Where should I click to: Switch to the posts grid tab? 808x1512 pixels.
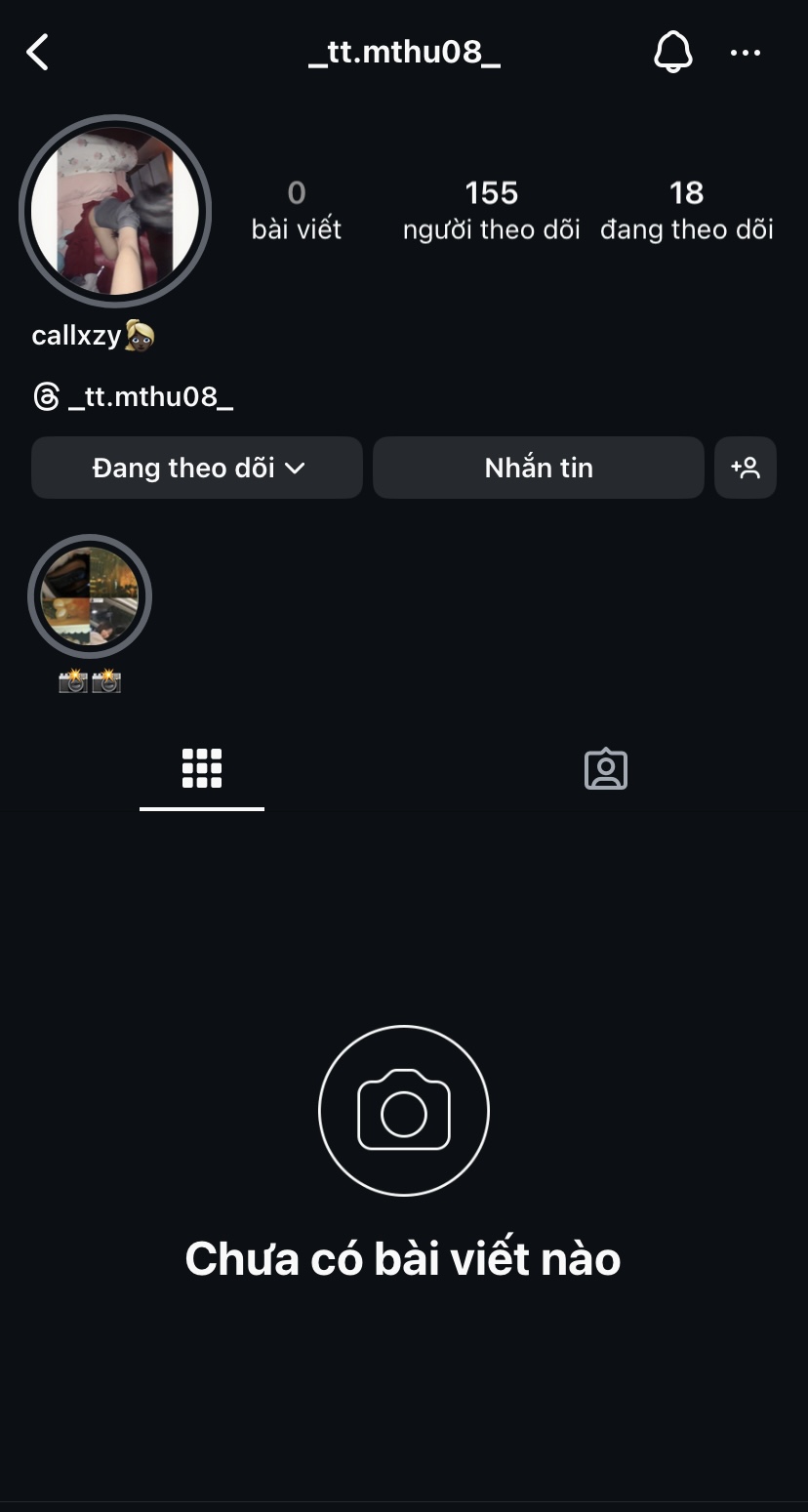coord(202,769)
